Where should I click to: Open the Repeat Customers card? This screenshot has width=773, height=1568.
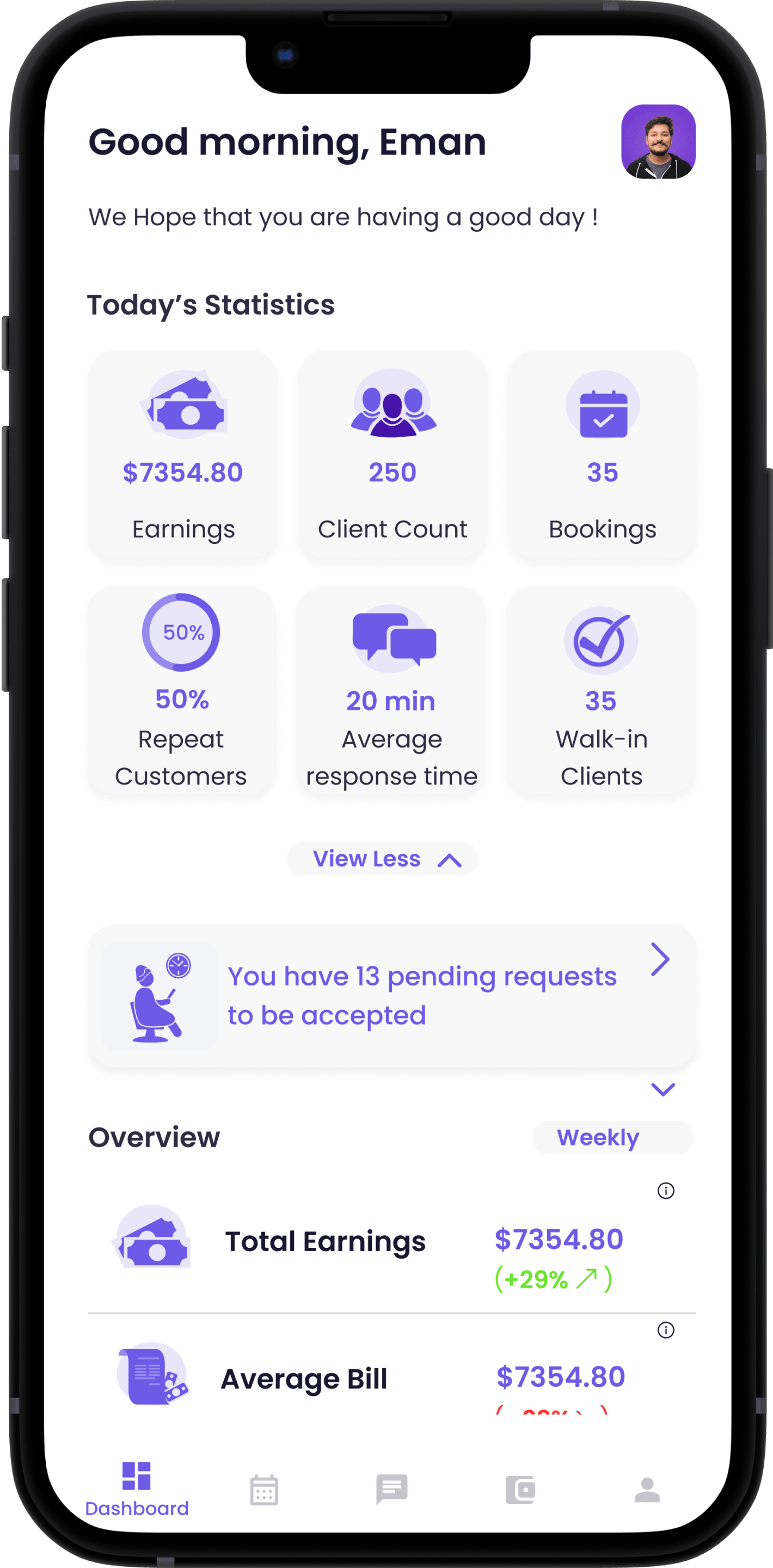click(181, 691)
